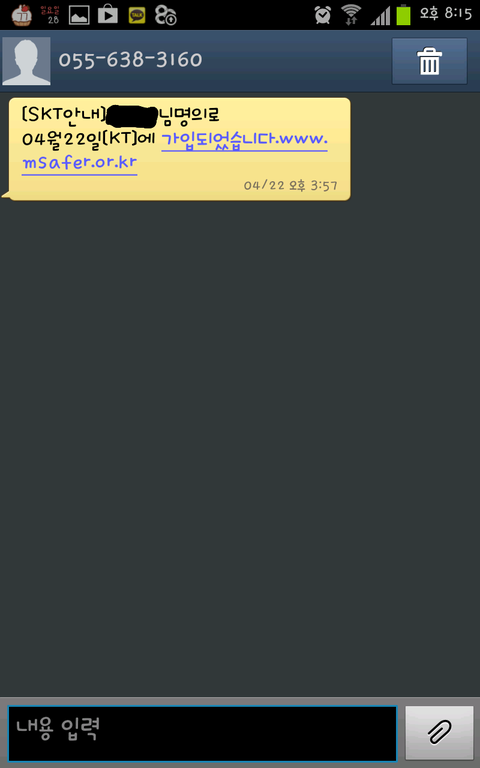The width and height of the screenshot is (480, 768).
Task: Delete messages using the trash icon
Action: tap(429, 61)
